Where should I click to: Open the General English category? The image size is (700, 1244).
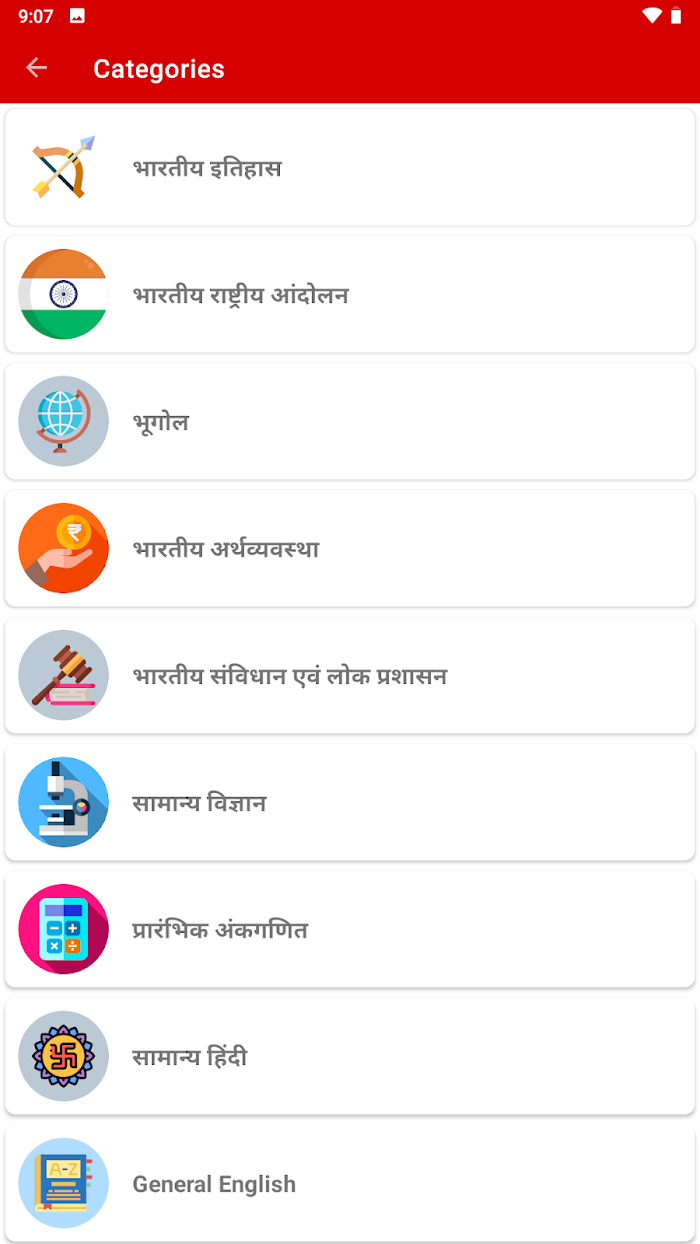point(350,1184)
